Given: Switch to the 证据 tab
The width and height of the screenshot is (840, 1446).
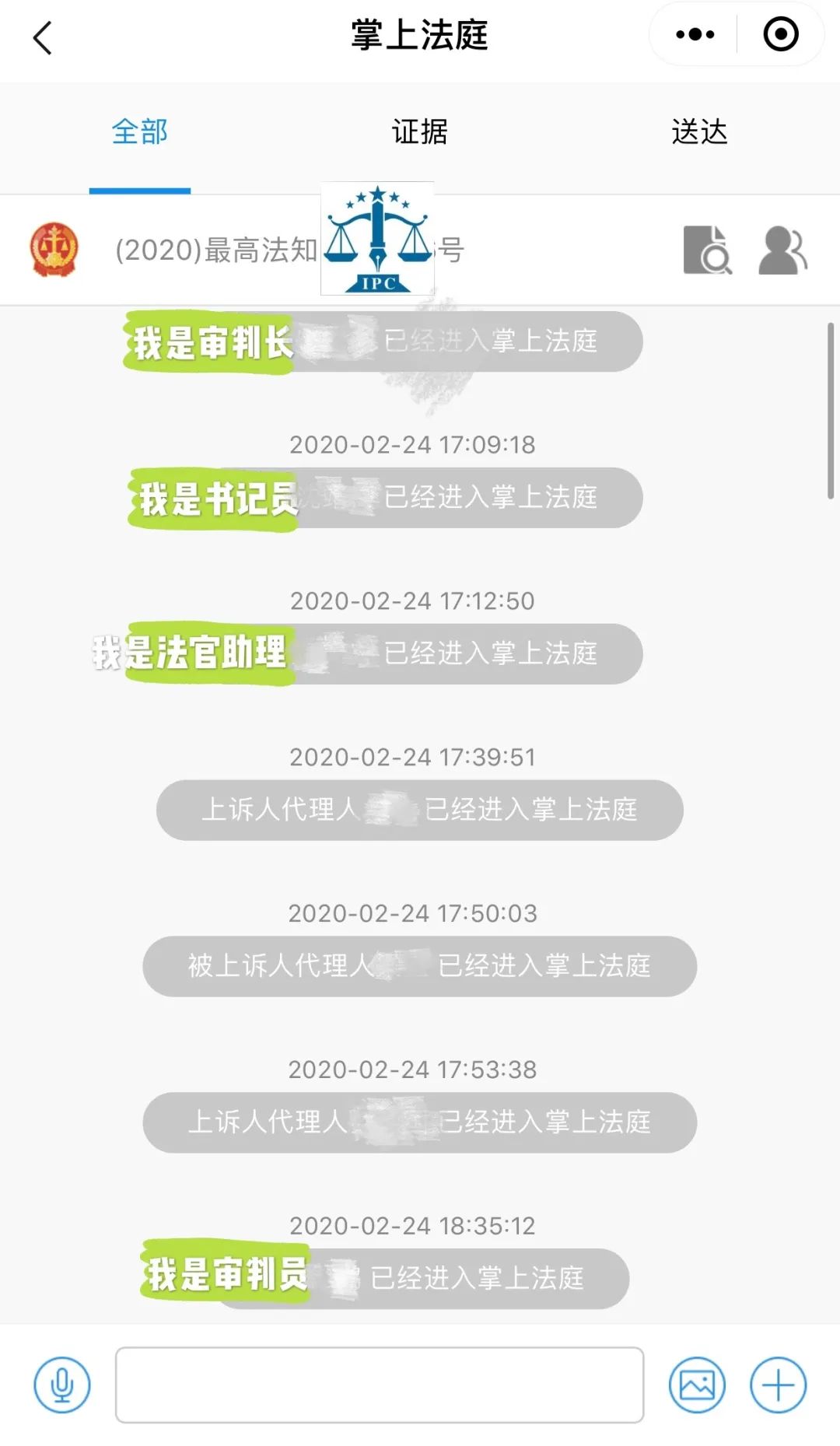Looking at the screenshot, I should point(420,132).
